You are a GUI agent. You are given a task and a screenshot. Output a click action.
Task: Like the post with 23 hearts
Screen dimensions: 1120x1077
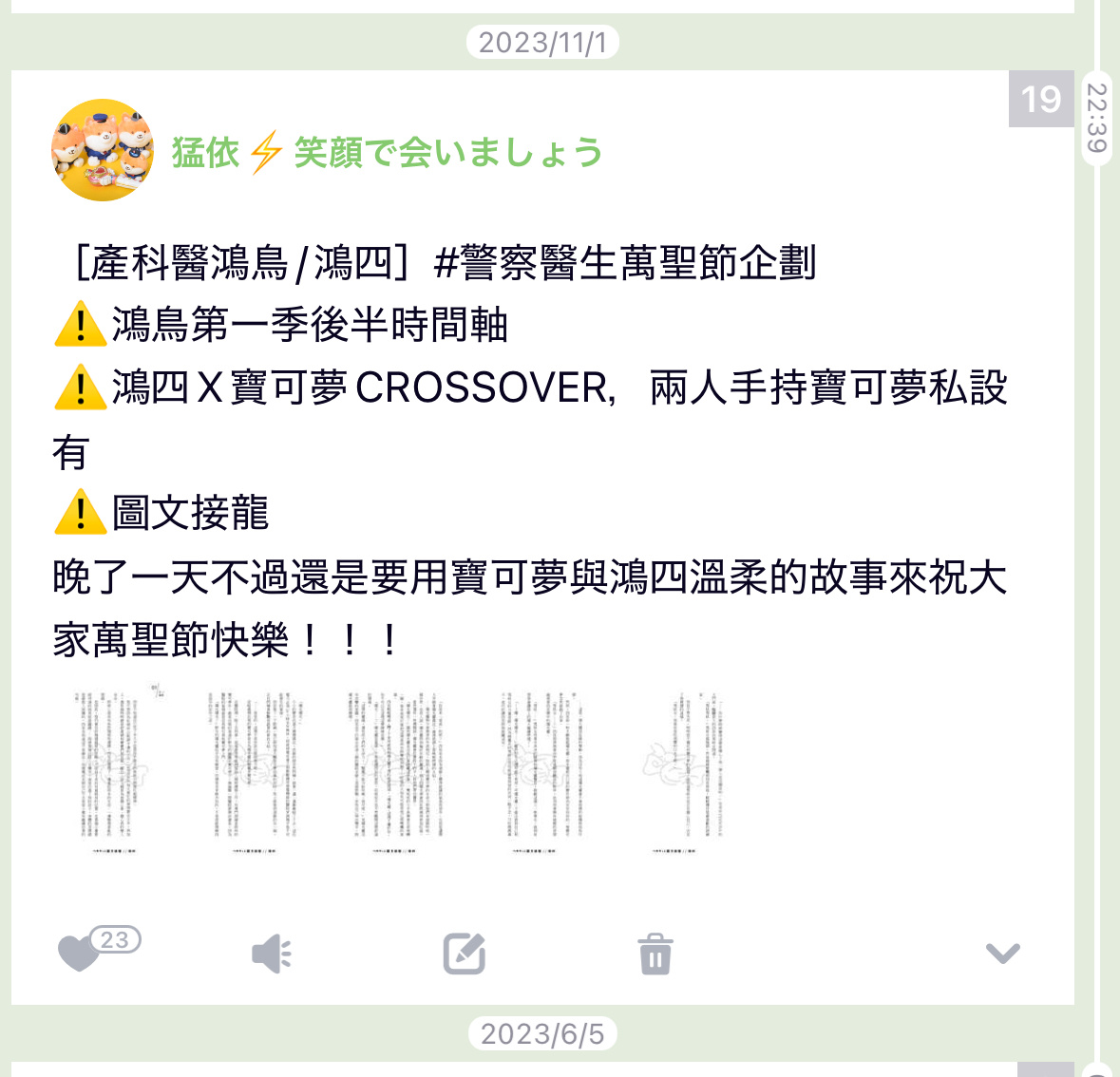click(79, 953)
